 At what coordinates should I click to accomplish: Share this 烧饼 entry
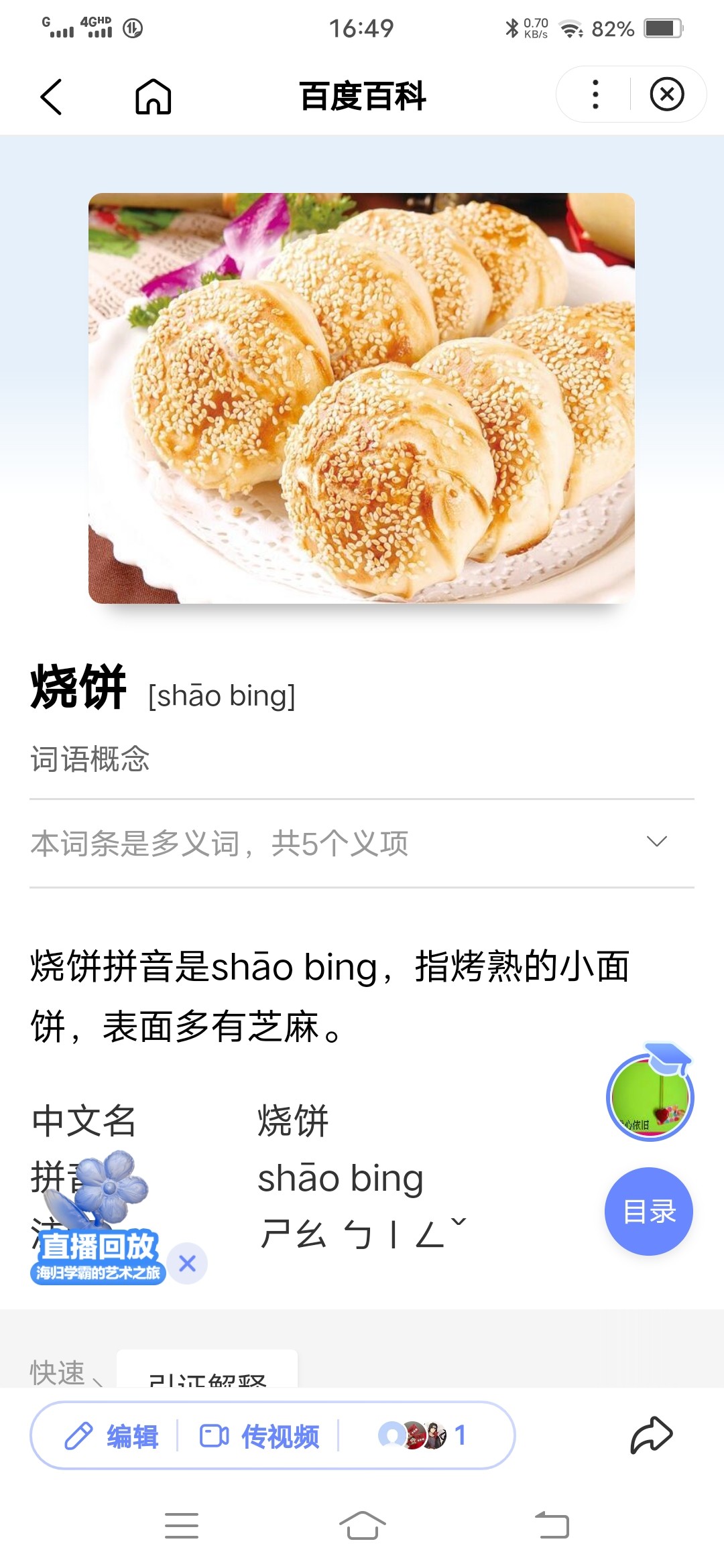point(651,1435)
